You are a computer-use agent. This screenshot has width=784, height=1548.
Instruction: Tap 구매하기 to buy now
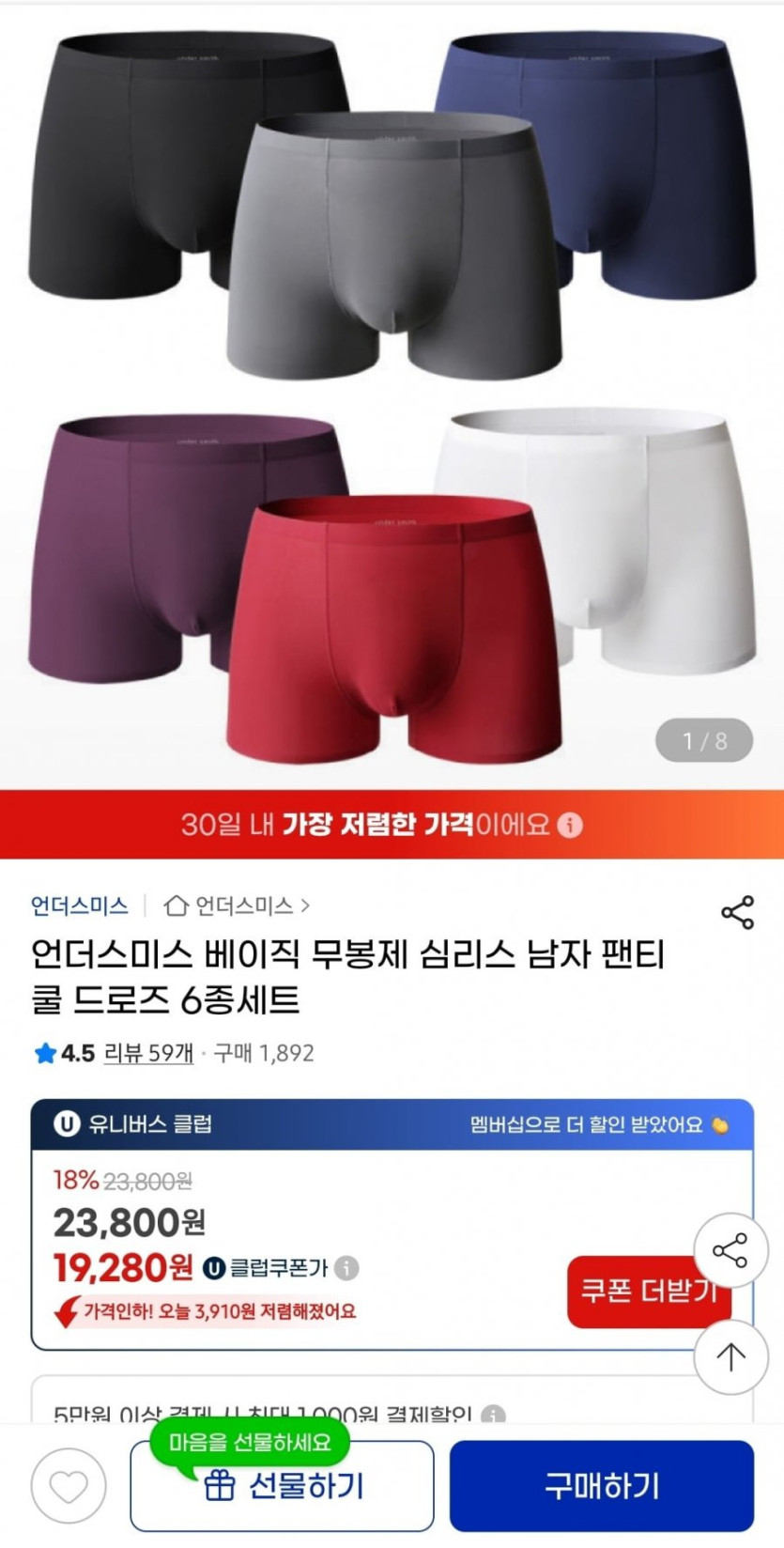[601, 1486]
